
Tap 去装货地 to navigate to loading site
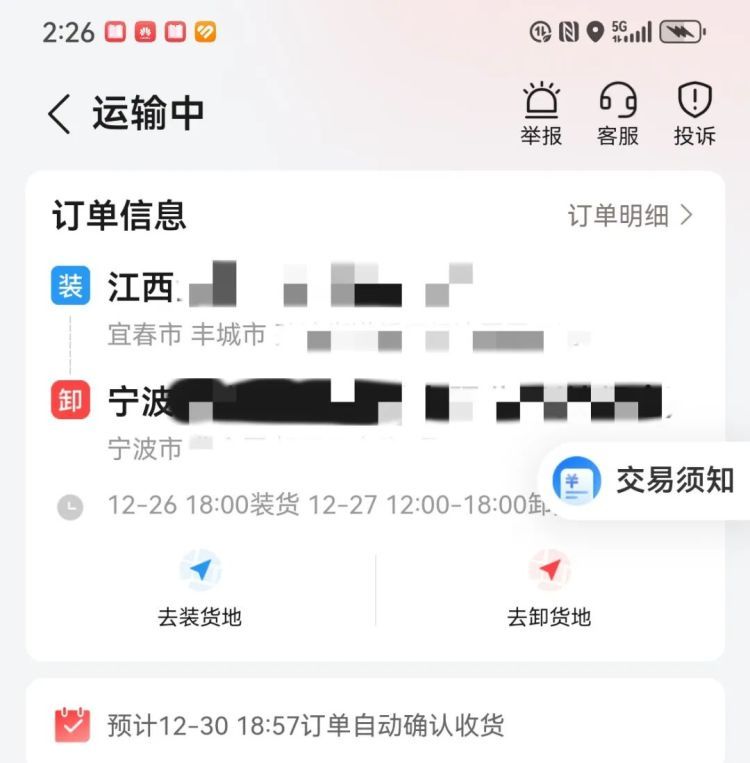202,616
